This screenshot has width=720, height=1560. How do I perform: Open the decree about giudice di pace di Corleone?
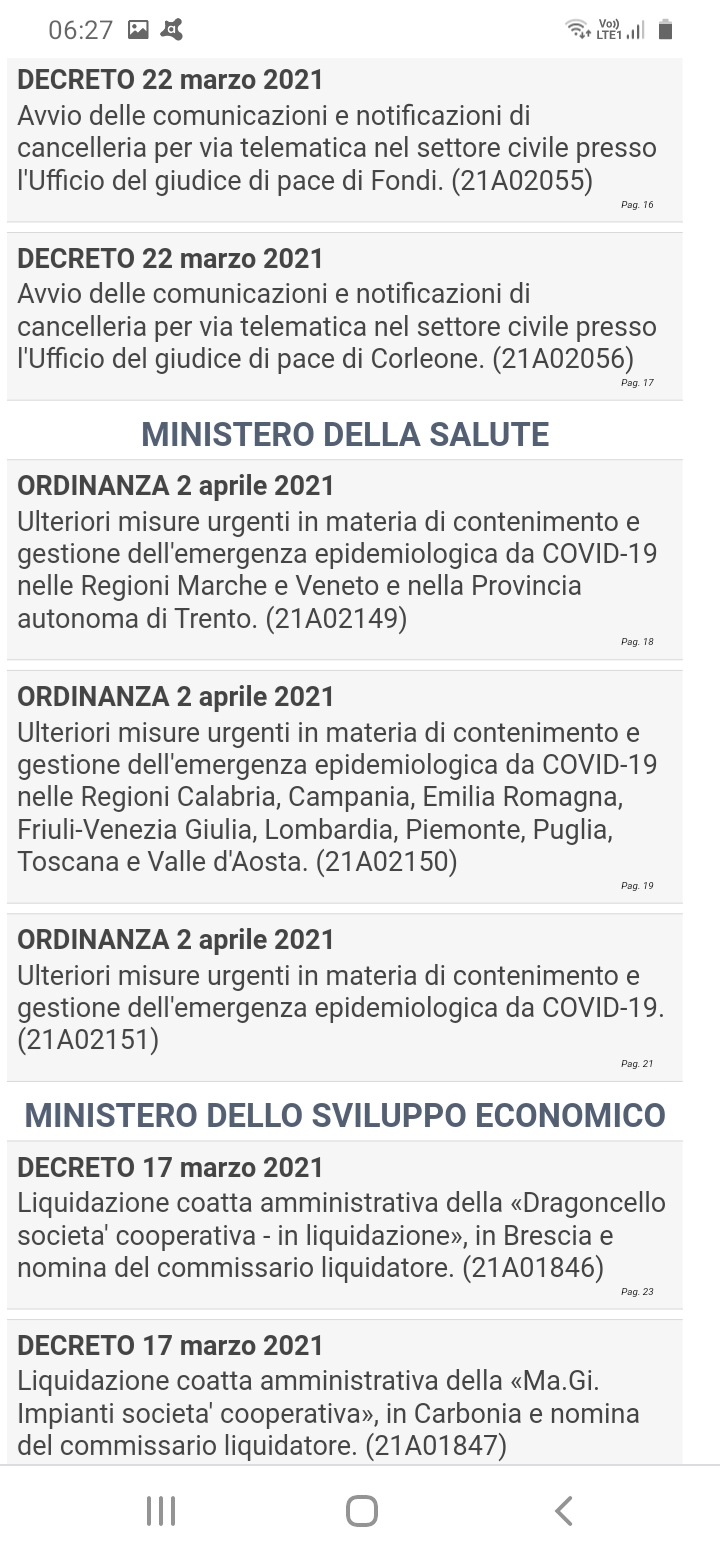(x=344, y=316)
